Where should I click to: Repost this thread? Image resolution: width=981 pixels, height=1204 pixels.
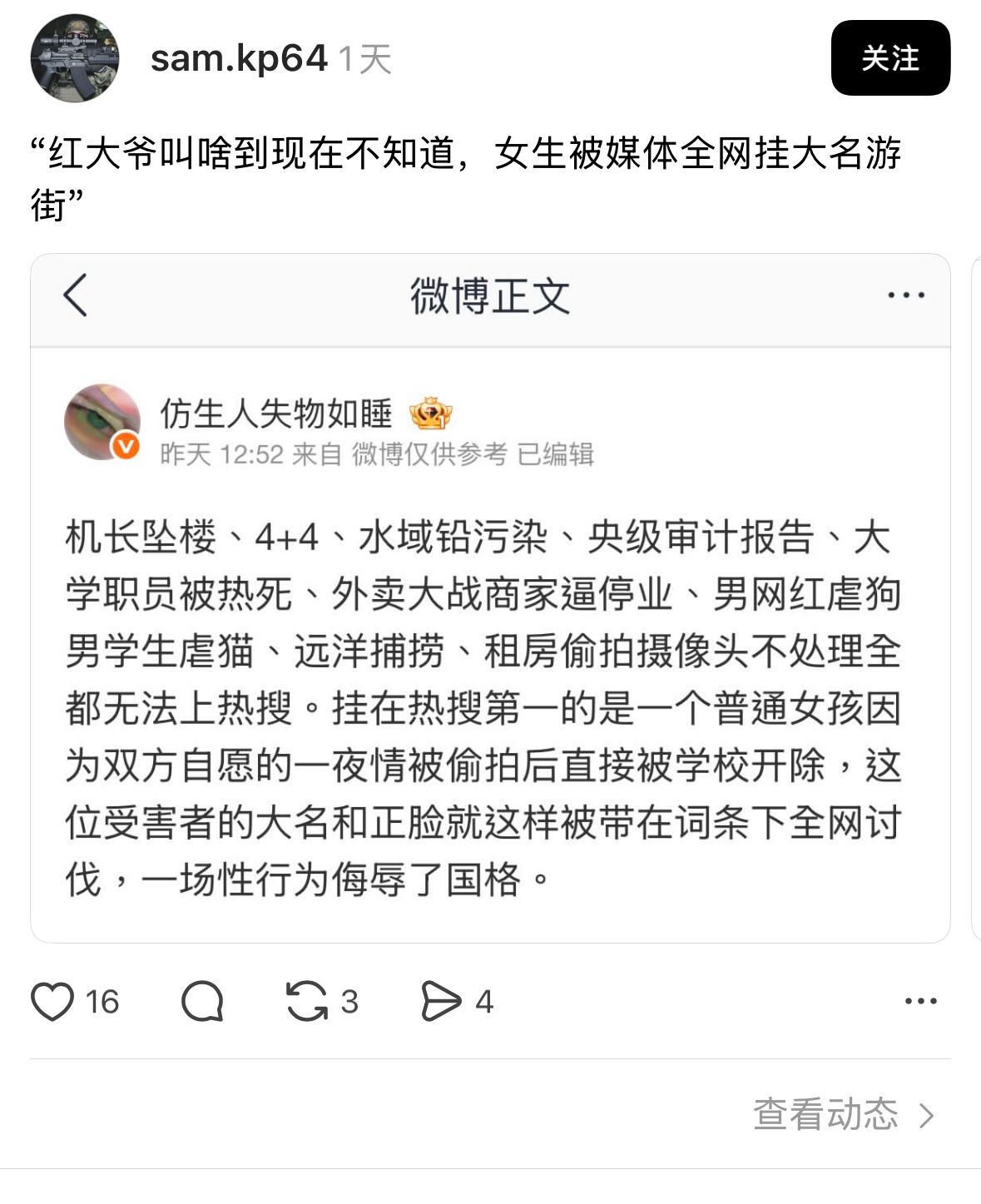pyautogui.click(x=307, y=1001)
